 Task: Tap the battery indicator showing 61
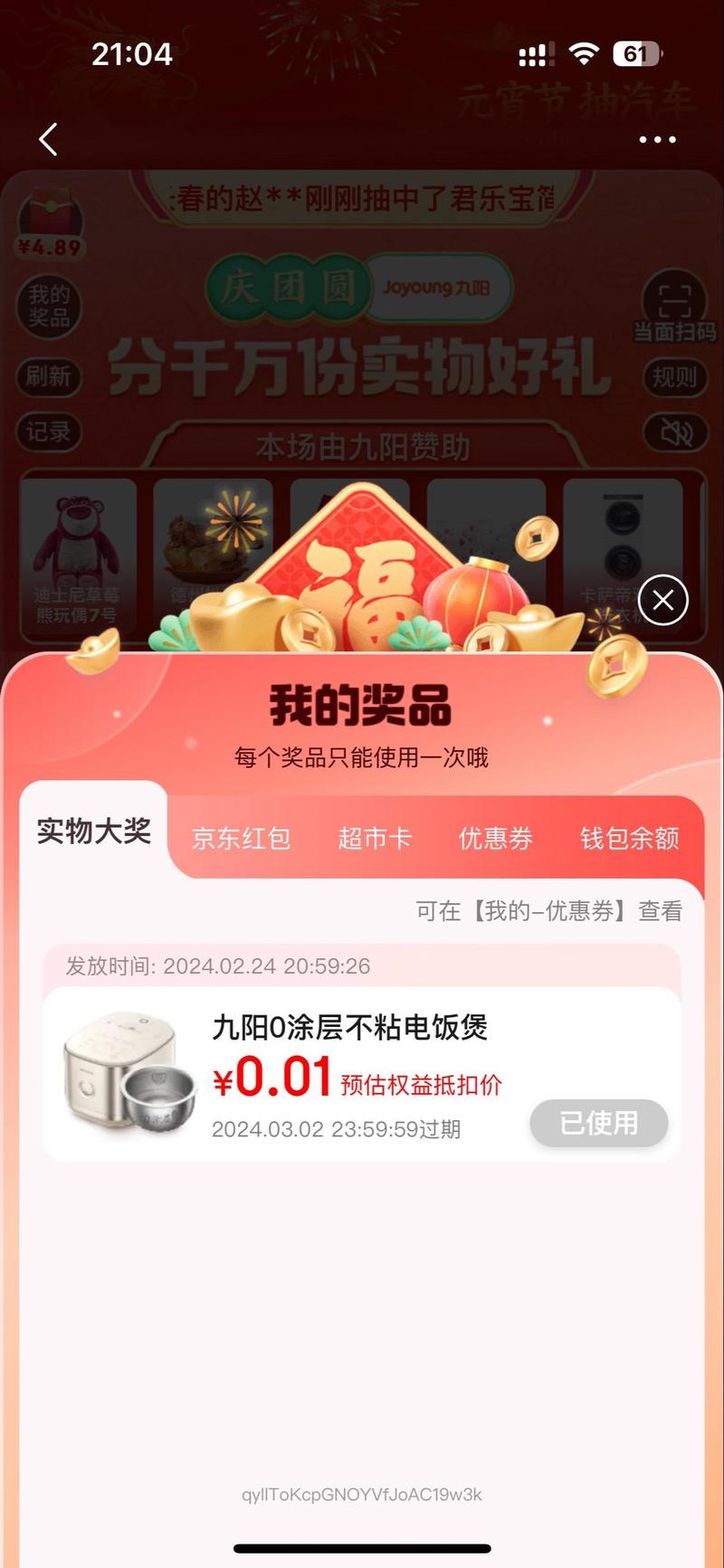coord(638,53)
